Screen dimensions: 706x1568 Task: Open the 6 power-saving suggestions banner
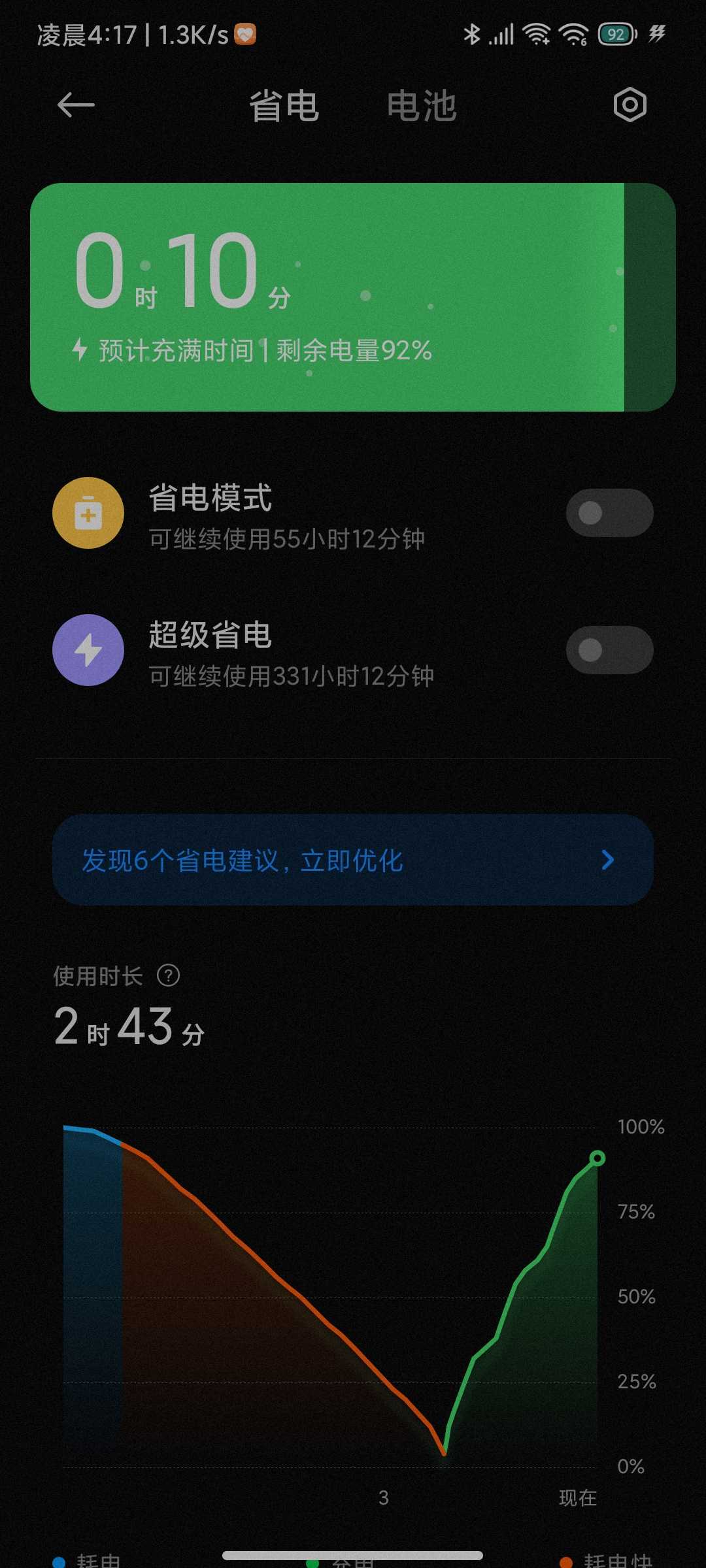click(353, 860)
